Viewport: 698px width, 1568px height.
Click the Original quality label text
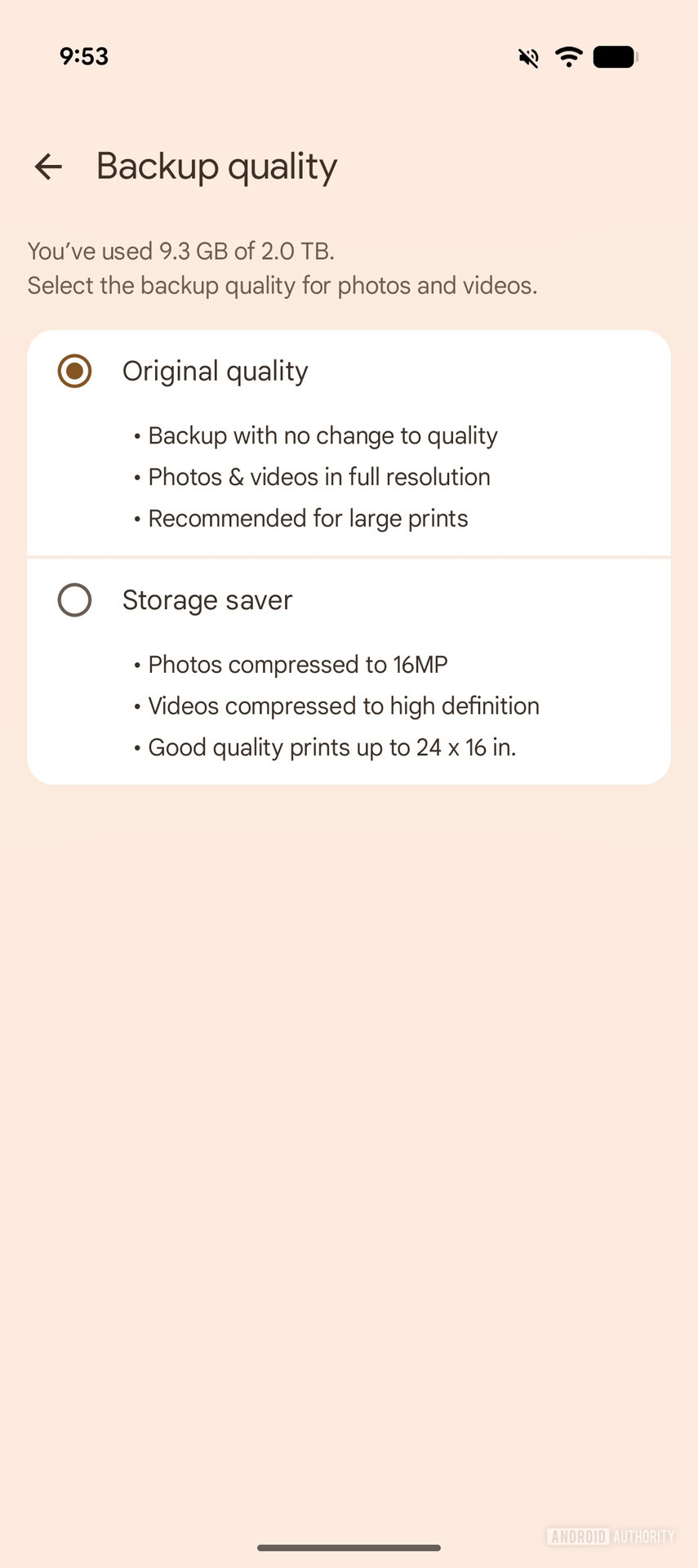click(x=215, y=372)
